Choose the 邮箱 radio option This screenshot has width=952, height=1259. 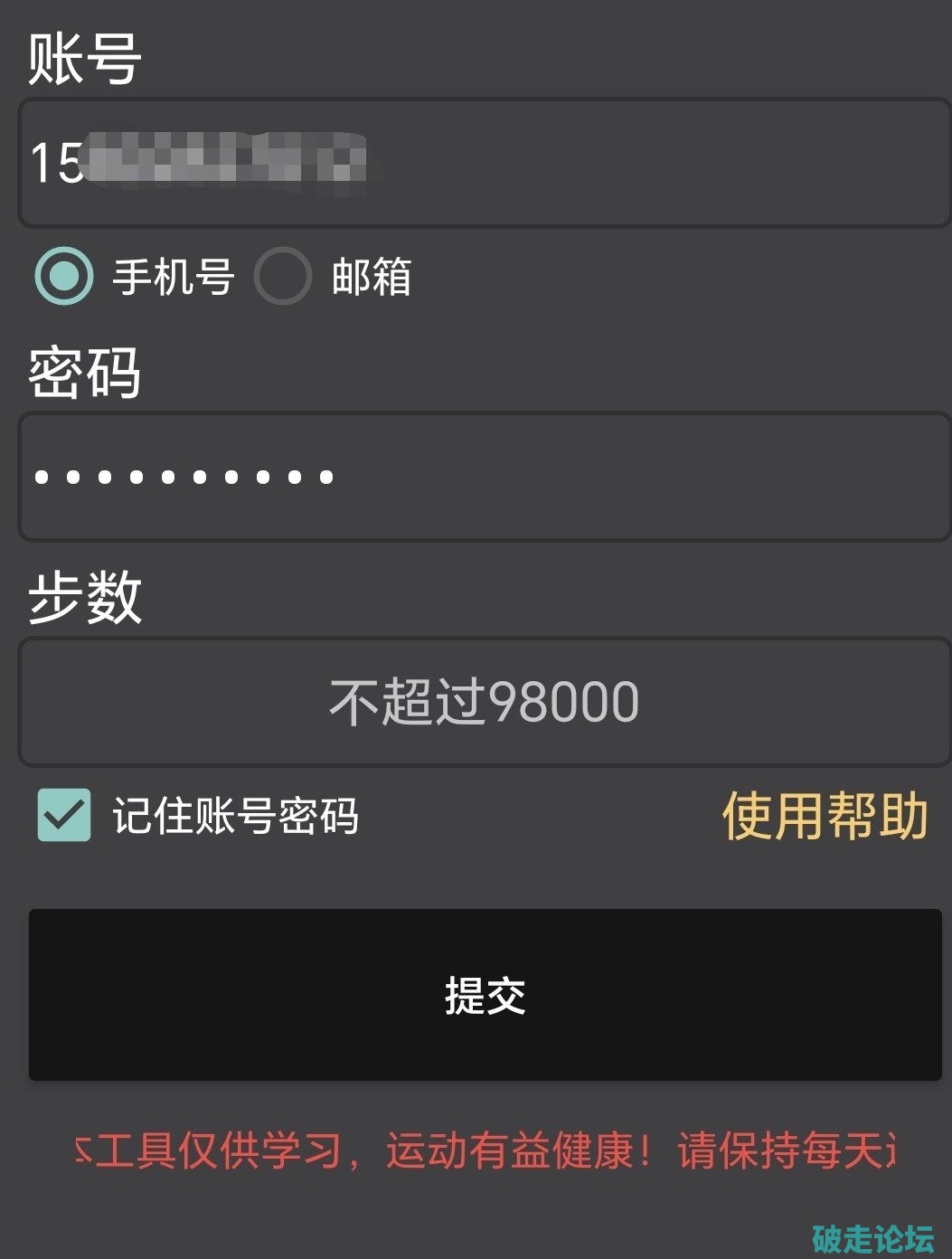point(283,276)
